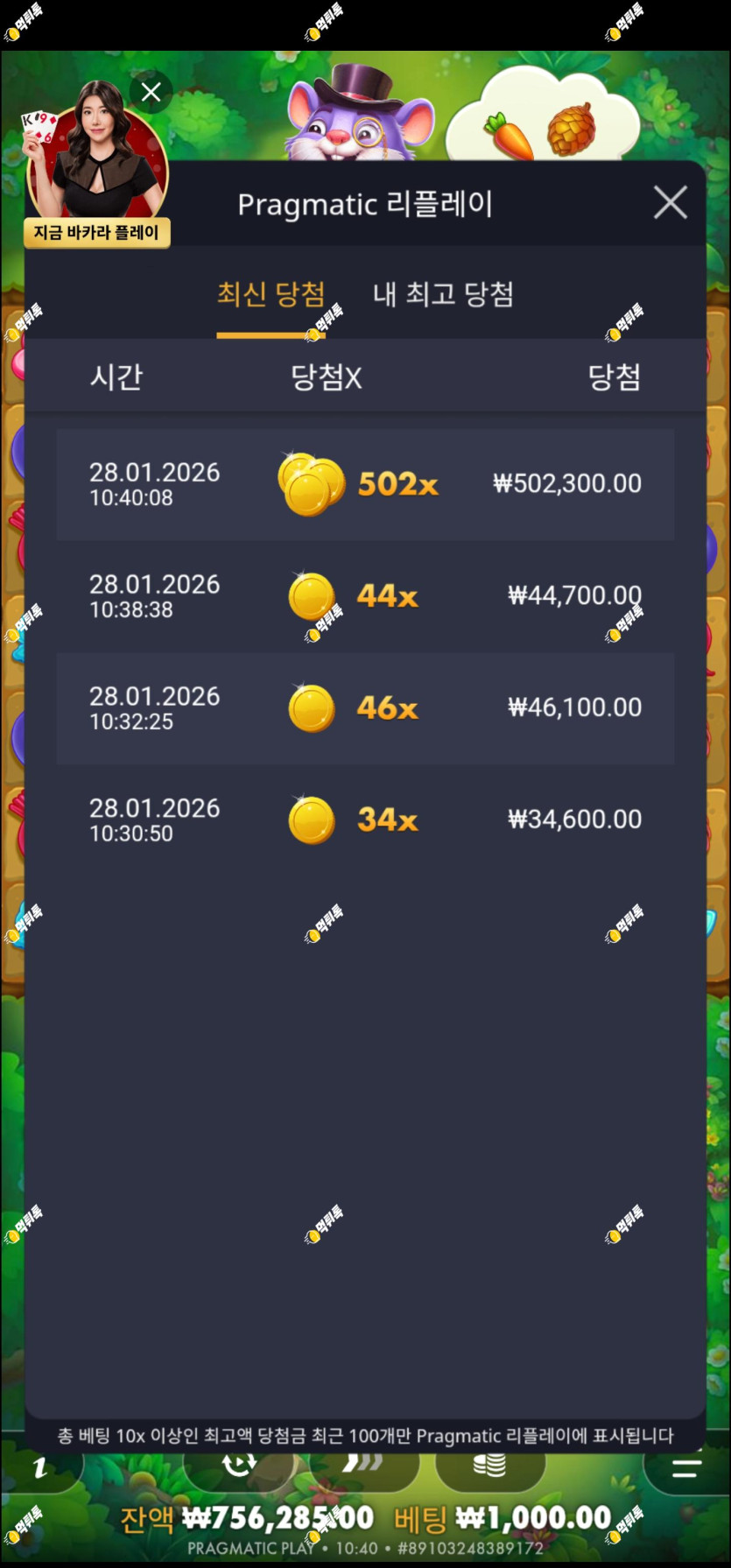Close the Pragmatic 리플레이 dialog

670,203
